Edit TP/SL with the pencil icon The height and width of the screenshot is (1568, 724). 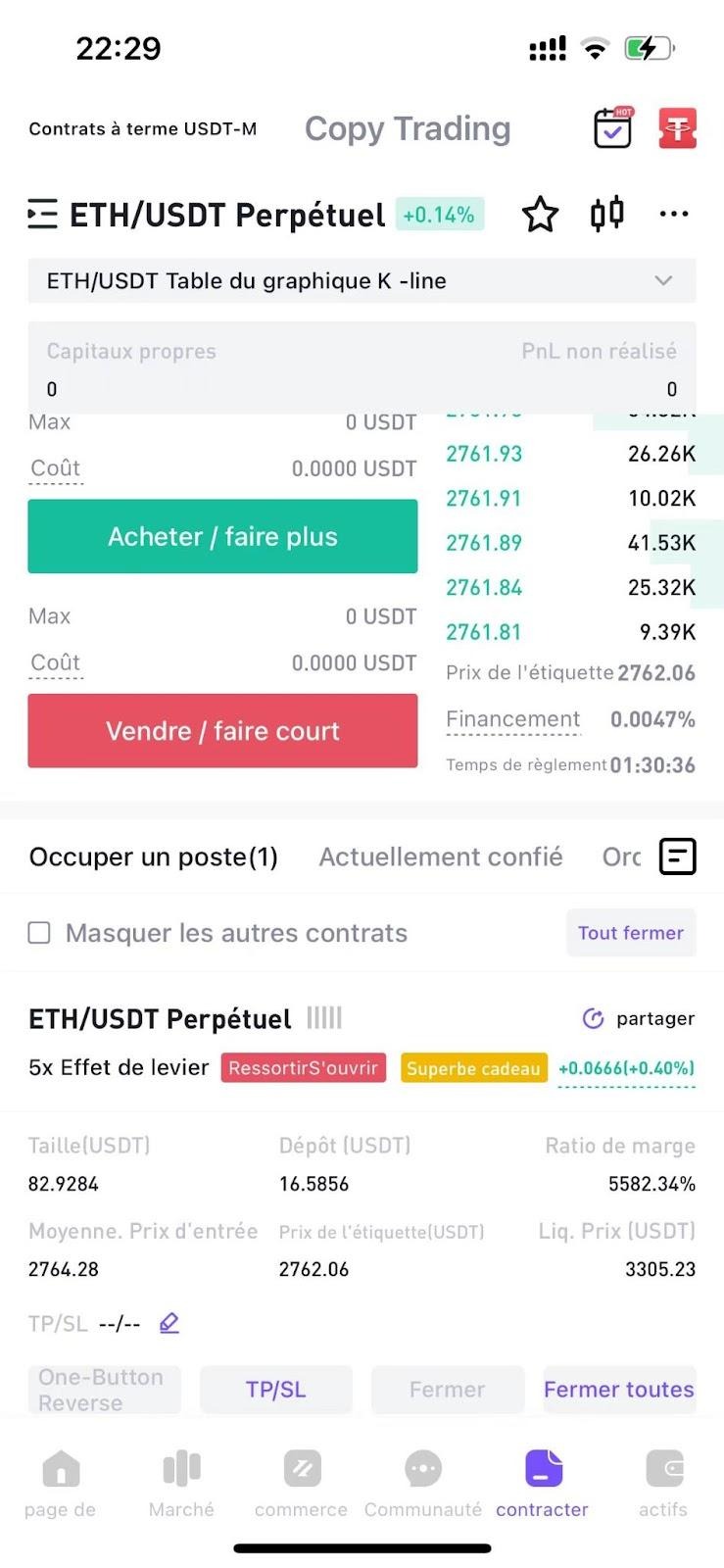(169, 1323)
